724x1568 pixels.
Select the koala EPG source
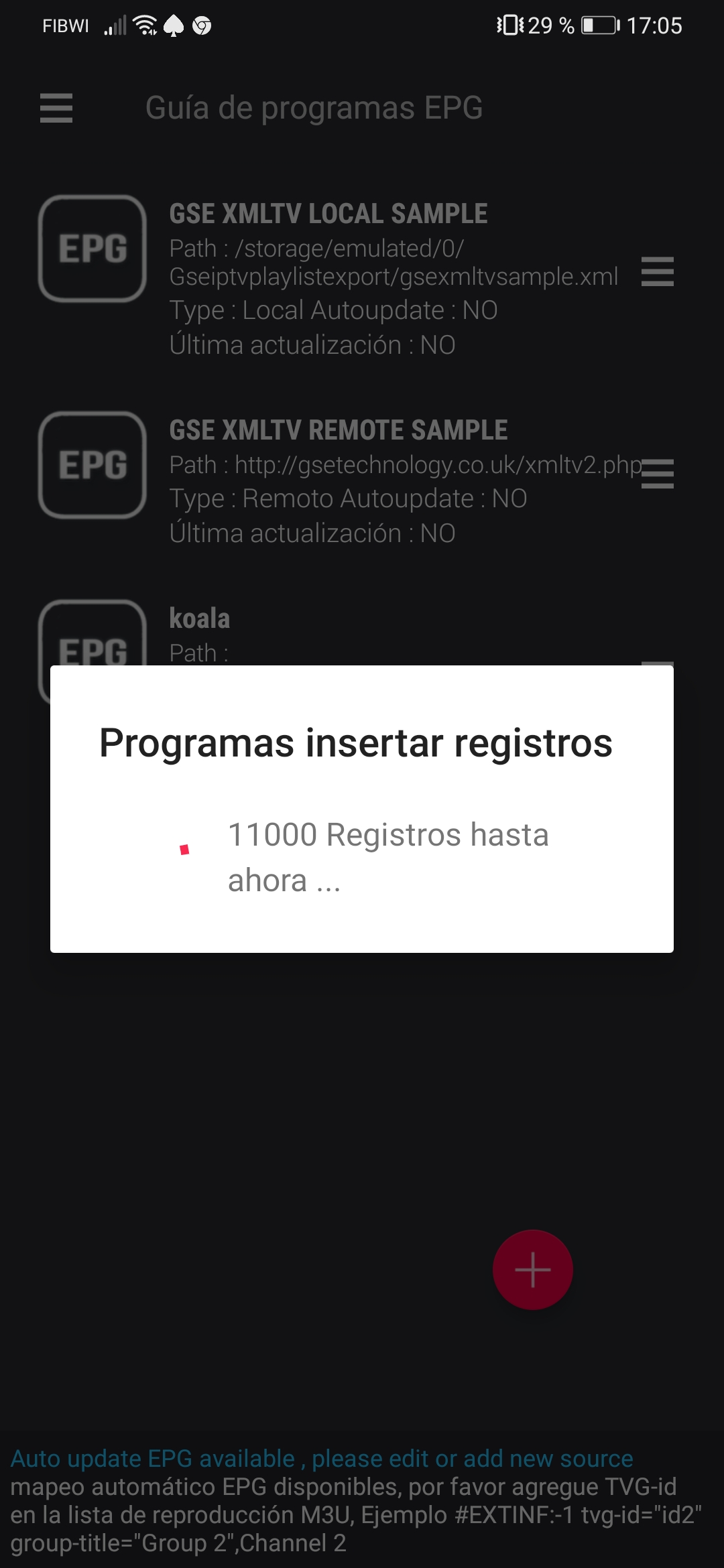click(200, 619)
